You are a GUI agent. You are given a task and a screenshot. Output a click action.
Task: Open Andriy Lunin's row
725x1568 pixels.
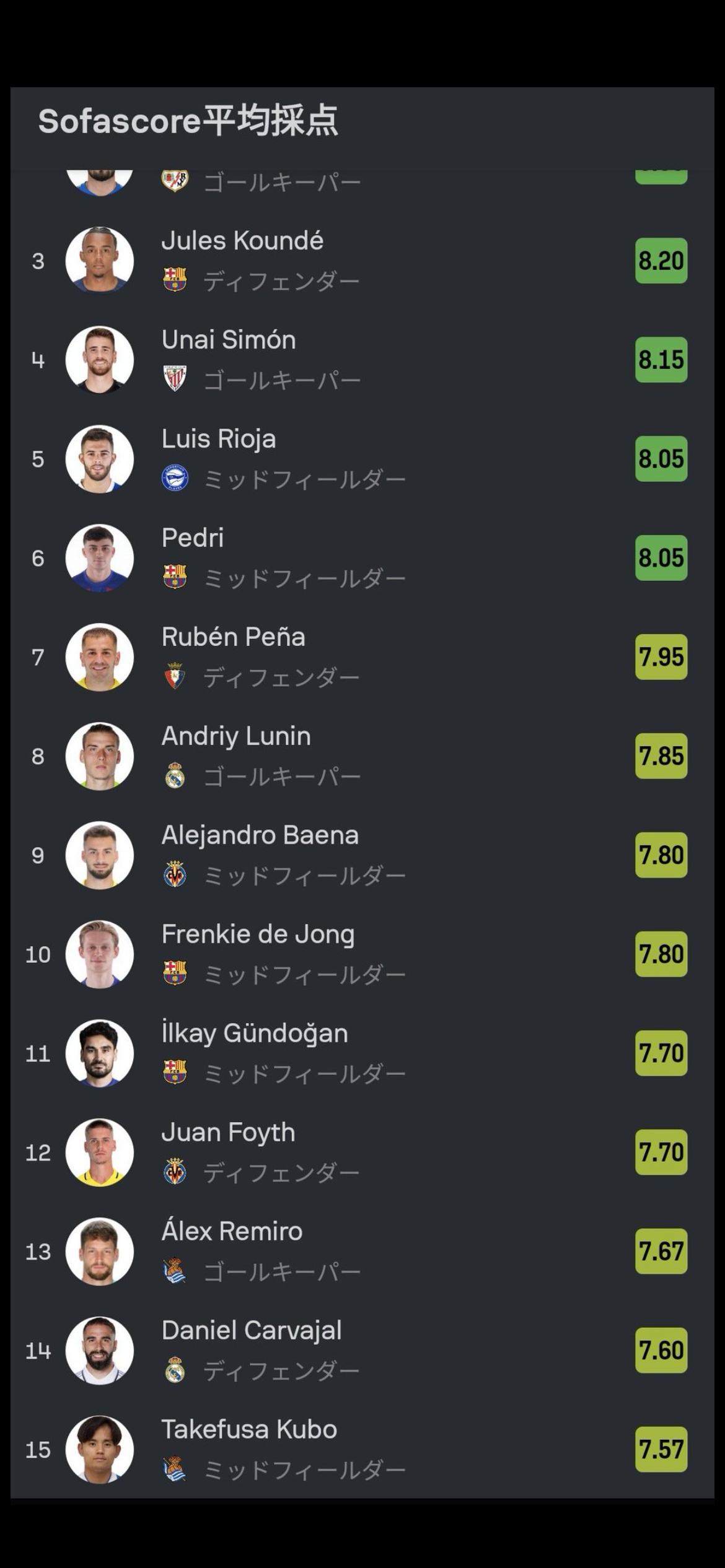point(362,756)
